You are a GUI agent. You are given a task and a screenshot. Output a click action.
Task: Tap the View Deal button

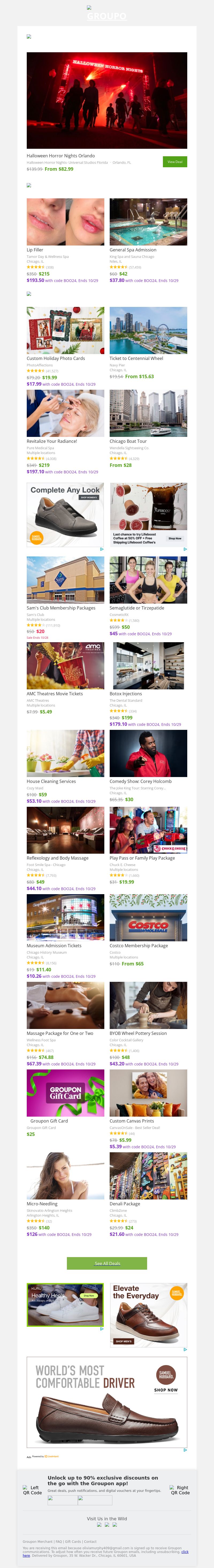tap(174, 162)
